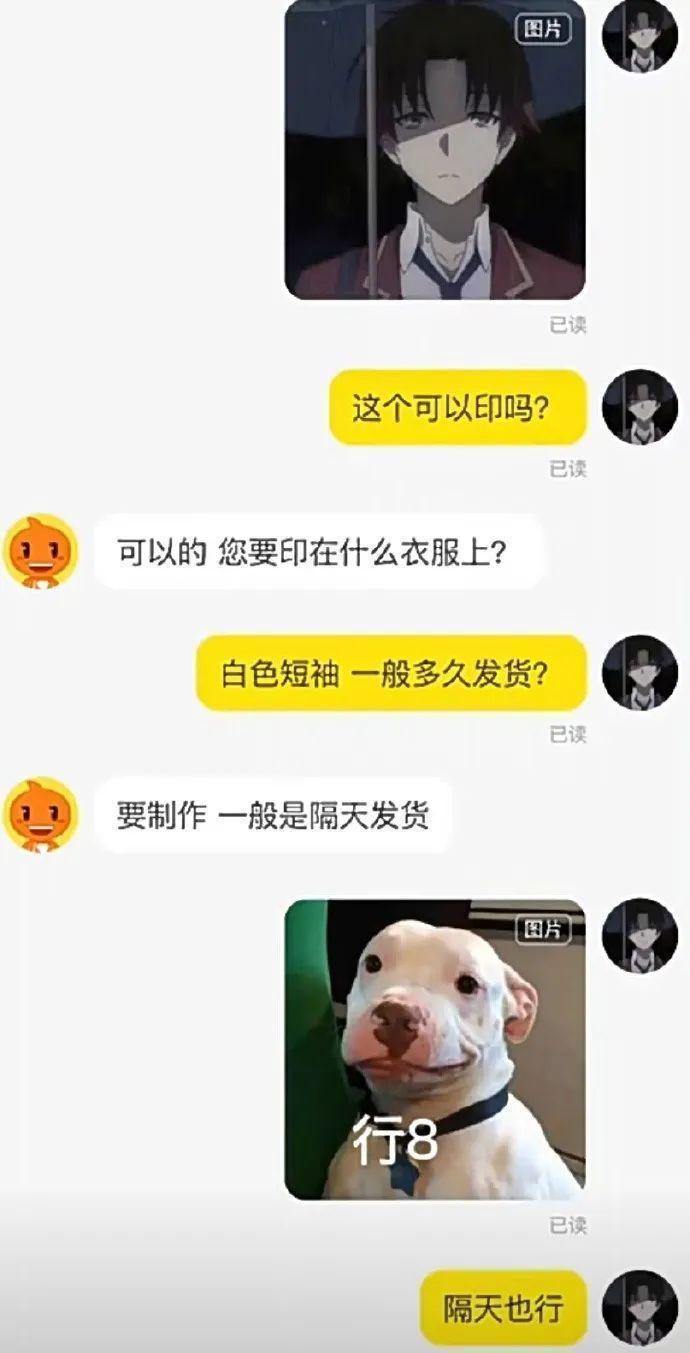Open own avatar next to 隔天也行 message

pos(640,1307)
